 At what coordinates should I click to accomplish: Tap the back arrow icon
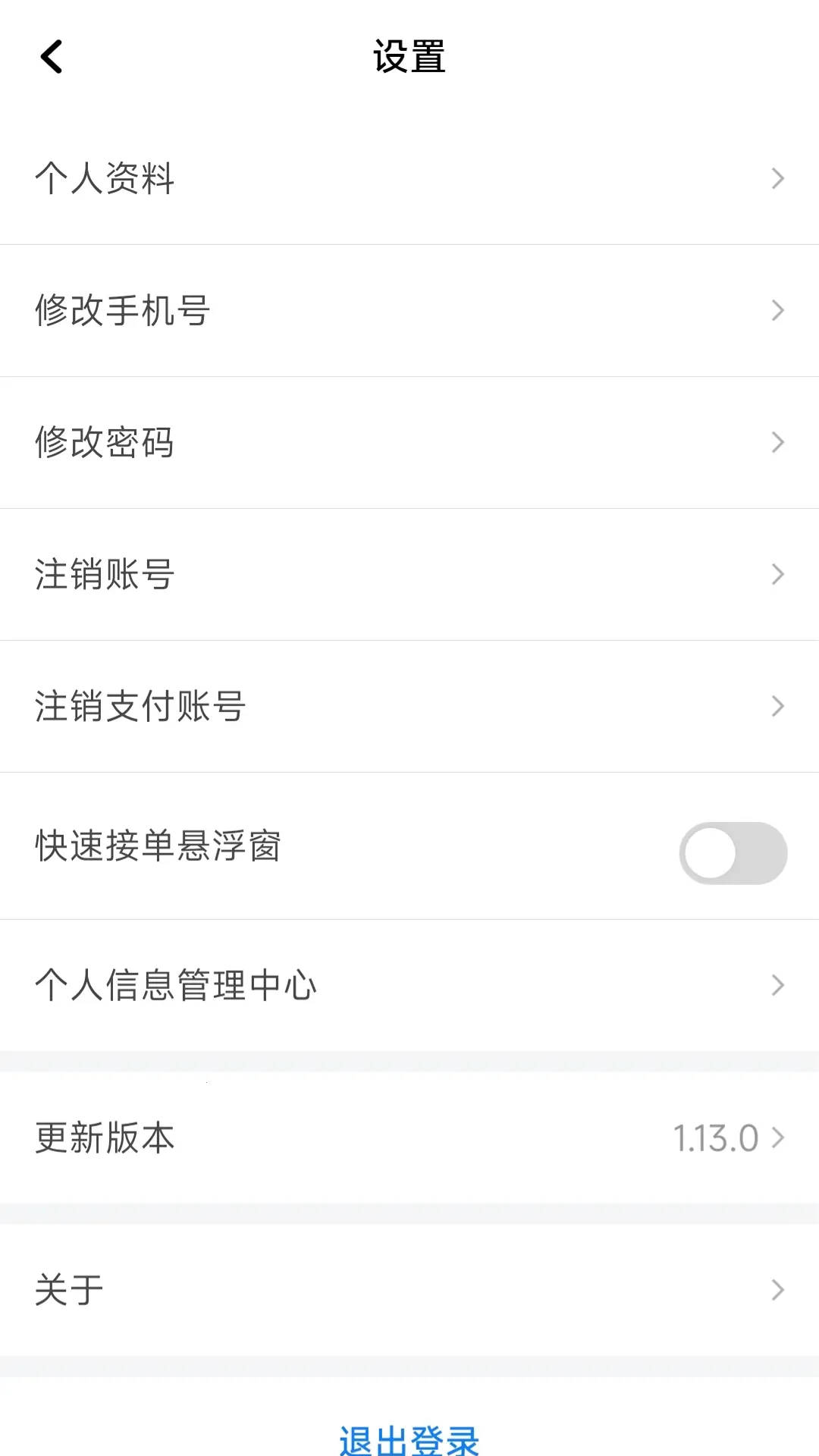[50, 57]
